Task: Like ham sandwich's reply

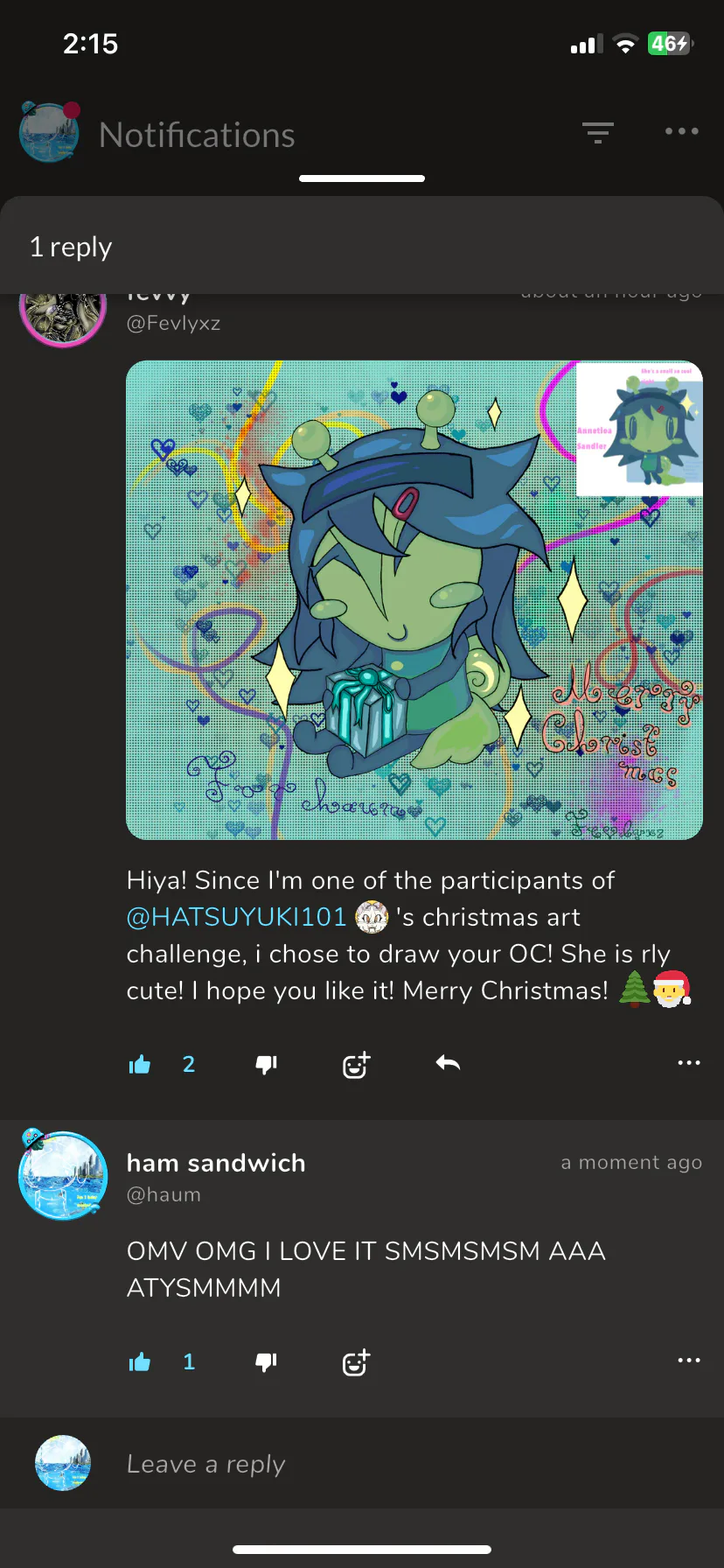Action: [x=140, y=1361]
